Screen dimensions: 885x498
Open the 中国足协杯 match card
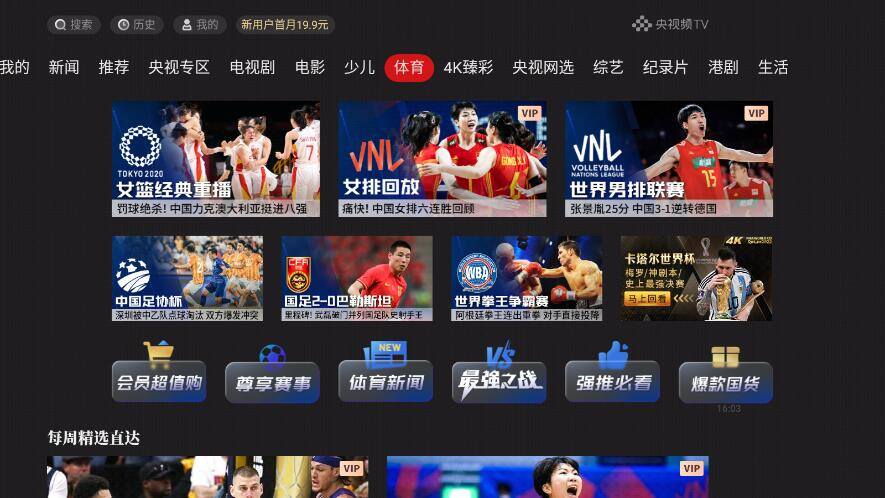187,278
